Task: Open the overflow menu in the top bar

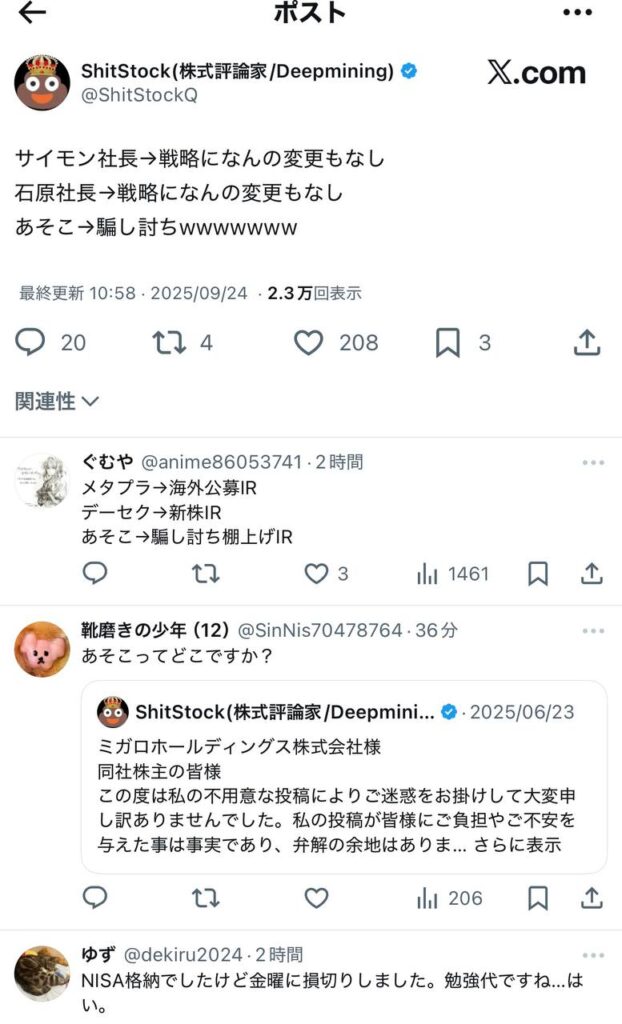Action: tap(577, 12)
